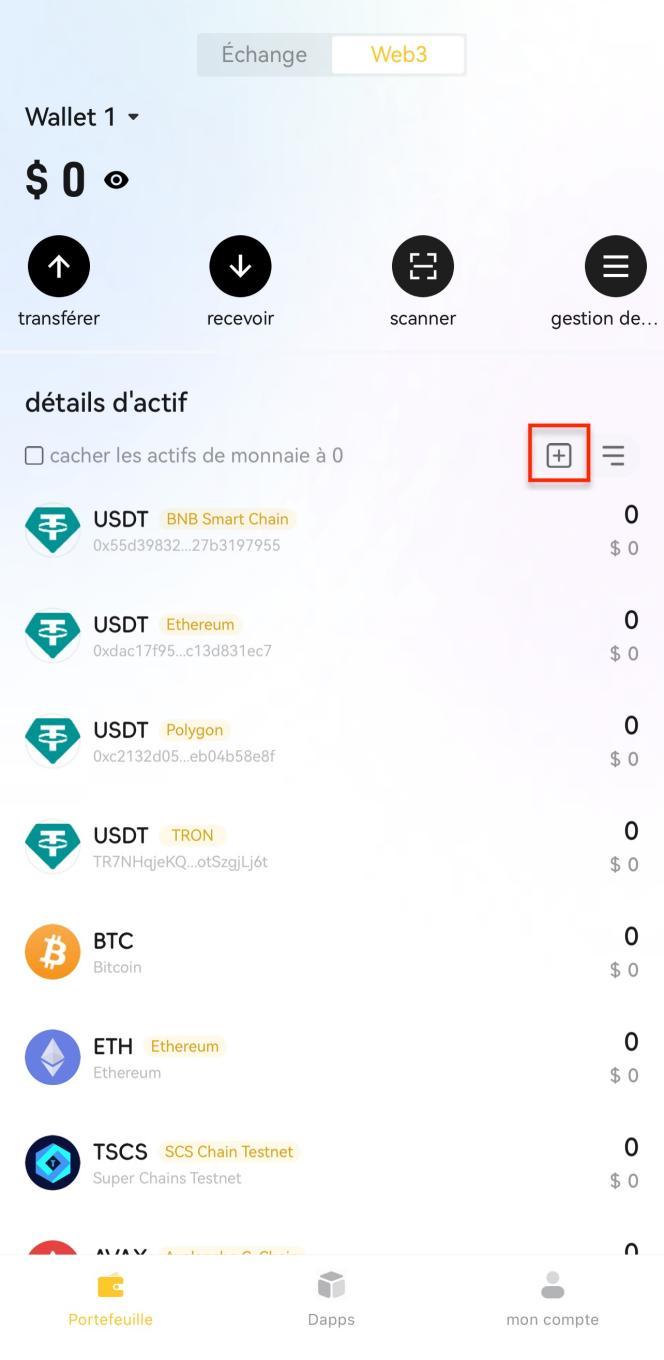Open the recevoir action
Viewport: 664px width, 1360px height.
tap(240, 282)
